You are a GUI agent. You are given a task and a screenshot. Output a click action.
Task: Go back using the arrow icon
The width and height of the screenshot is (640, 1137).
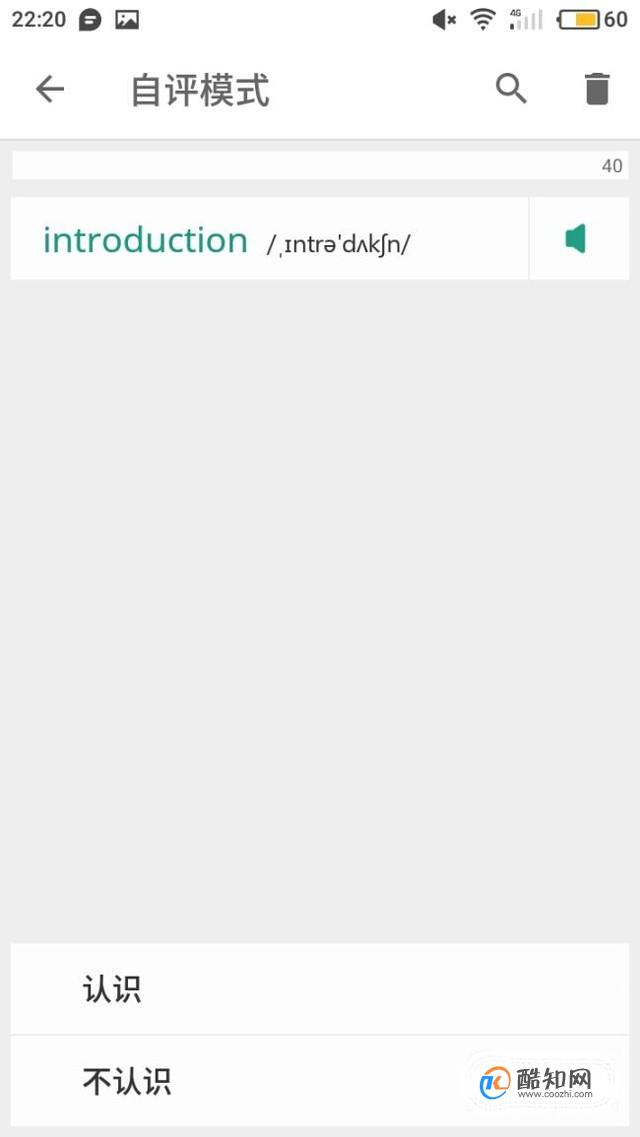point(50,90)
